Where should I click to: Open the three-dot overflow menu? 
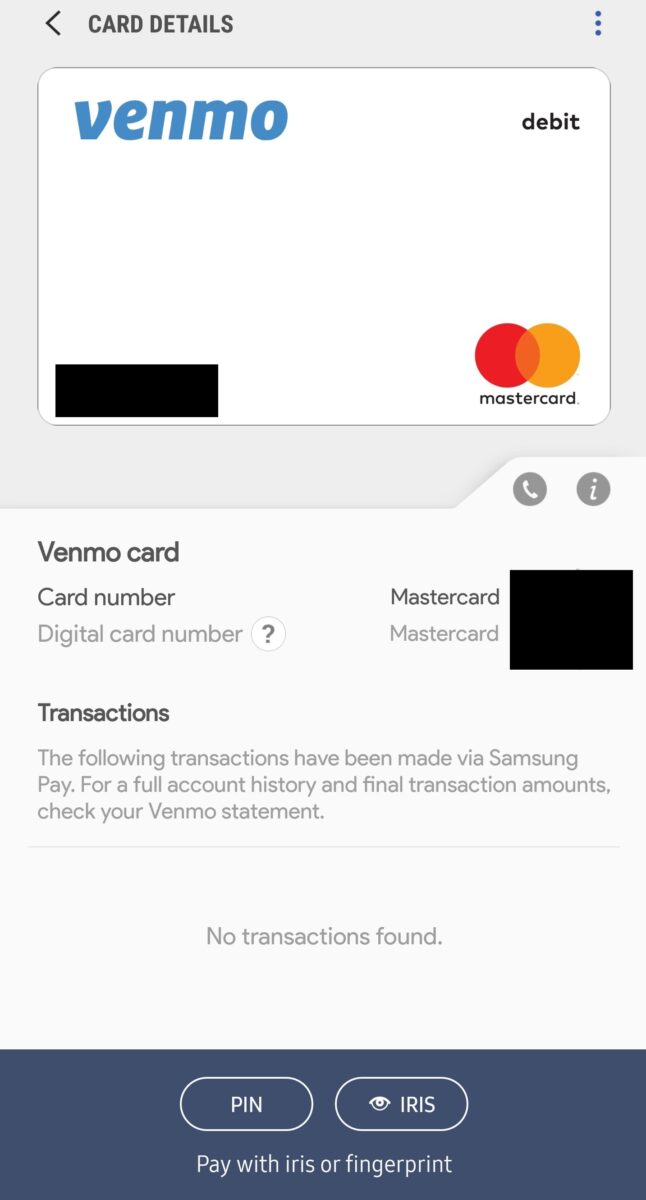597,24
